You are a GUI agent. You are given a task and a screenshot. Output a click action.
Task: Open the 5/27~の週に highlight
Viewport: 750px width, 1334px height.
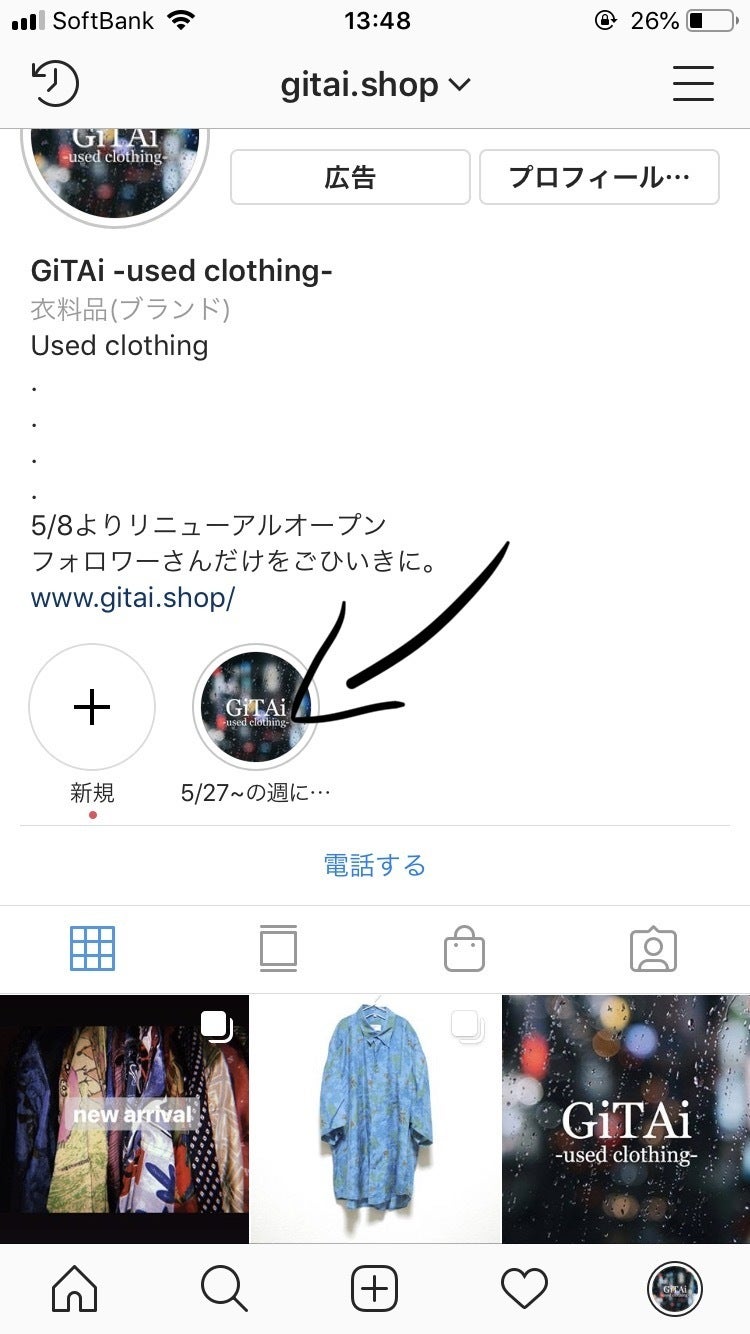tap(256, 707)
